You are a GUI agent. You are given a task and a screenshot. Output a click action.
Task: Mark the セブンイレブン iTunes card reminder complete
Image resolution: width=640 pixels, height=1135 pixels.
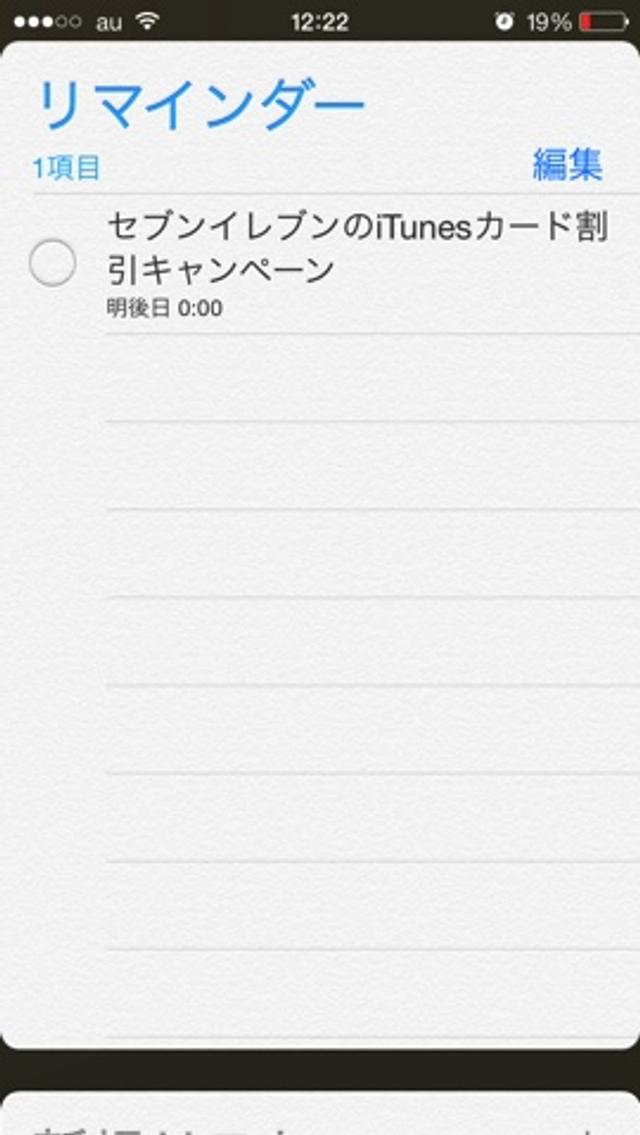52,263
